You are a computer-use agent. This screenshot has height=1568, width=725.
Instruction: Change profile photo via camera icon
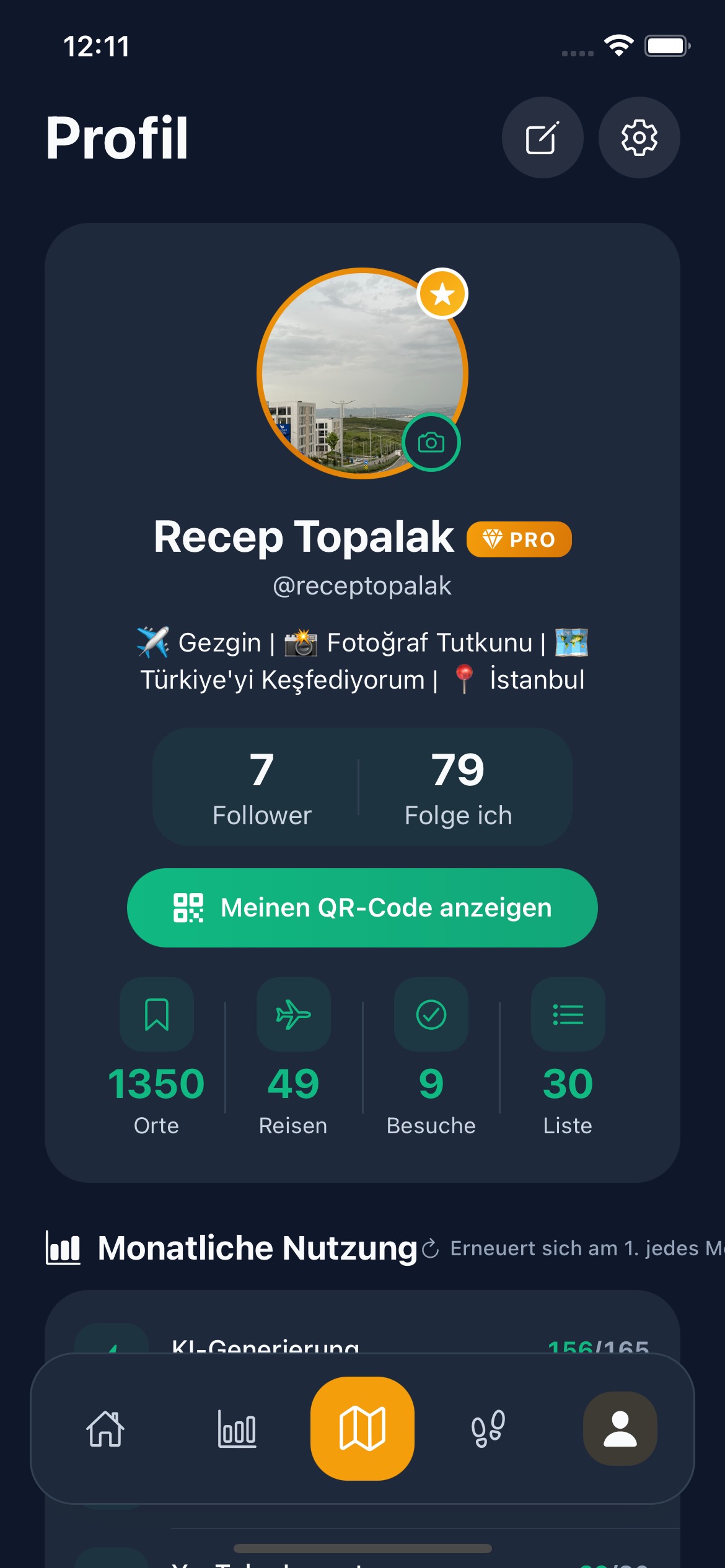point(431,442)
